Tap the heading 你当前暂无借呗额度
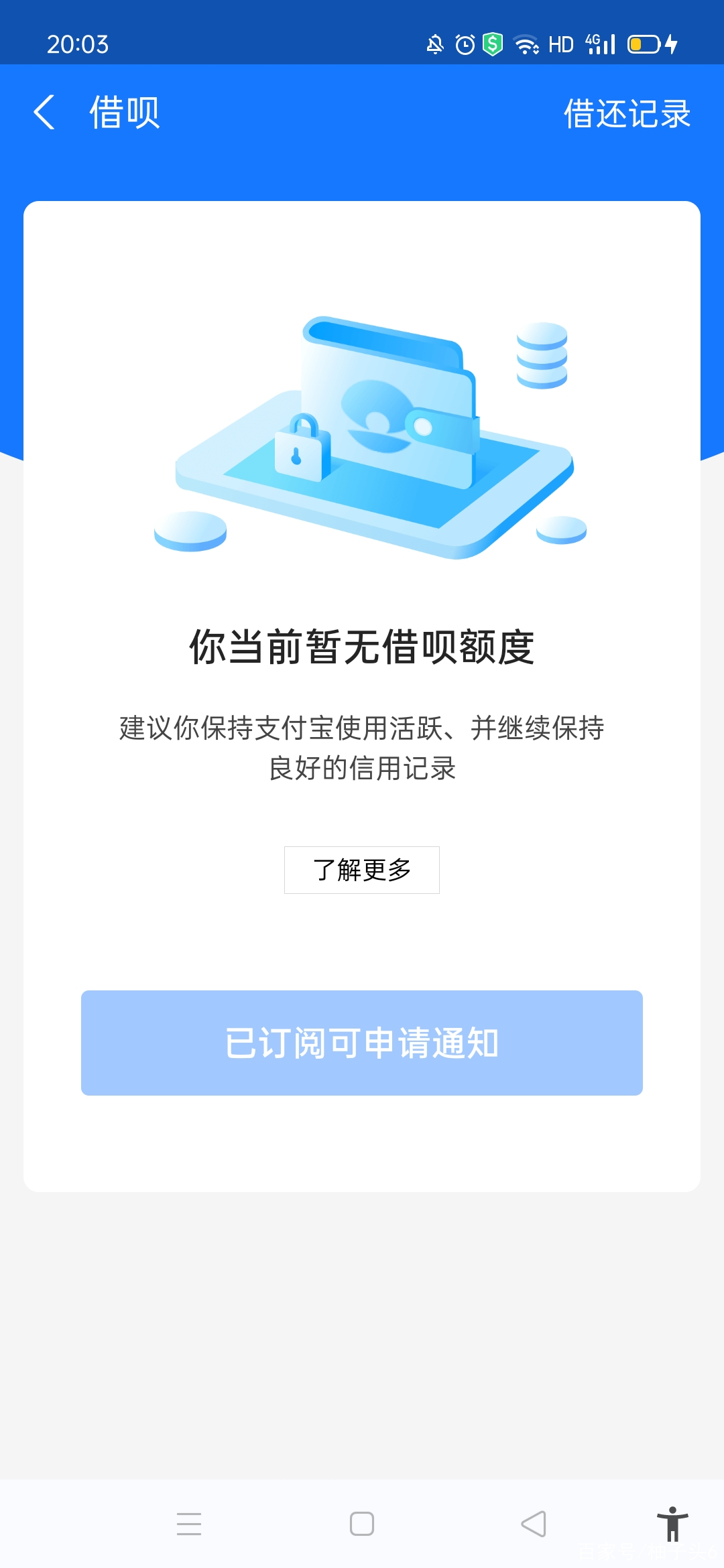Viewport: 724px width, 1568px height. (x=362, y=647)
